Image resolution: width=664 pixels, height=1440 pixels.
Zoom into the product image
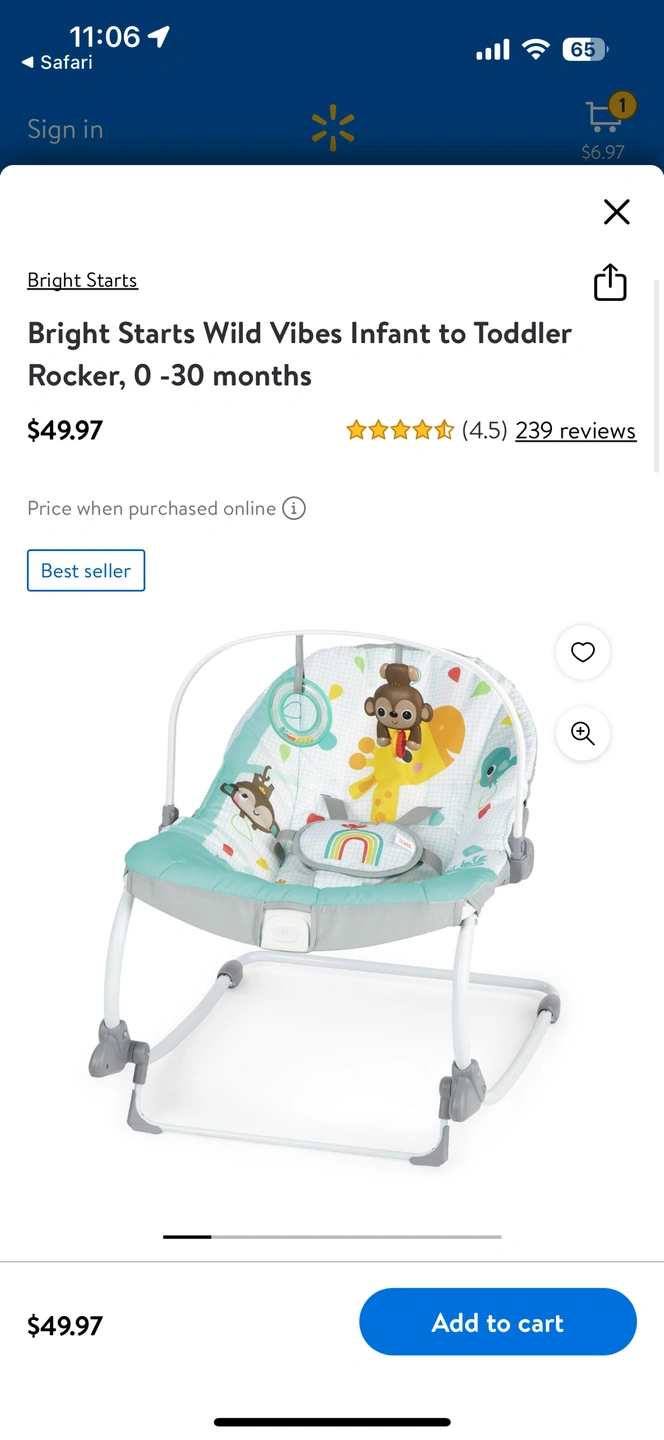click(x=582, y=733)
